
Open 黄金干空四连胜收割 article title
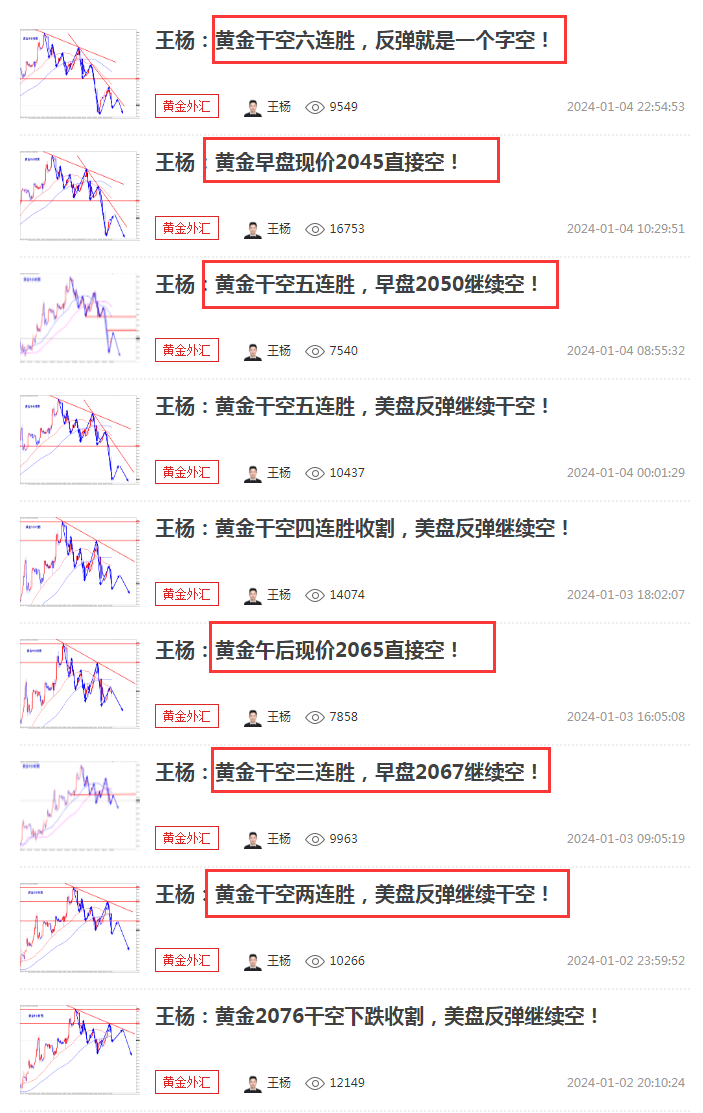[363, 529]
